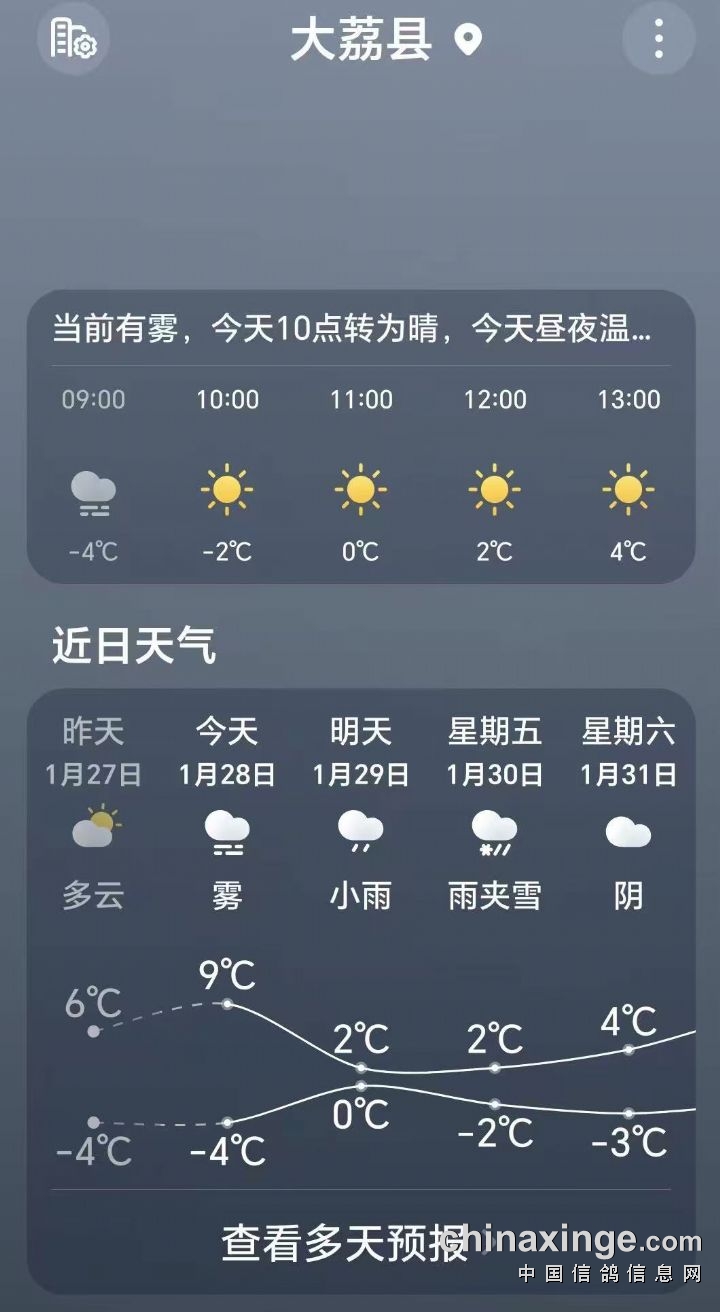Open the 明天 1月29日 小雨 forecast

coord(361,812)
